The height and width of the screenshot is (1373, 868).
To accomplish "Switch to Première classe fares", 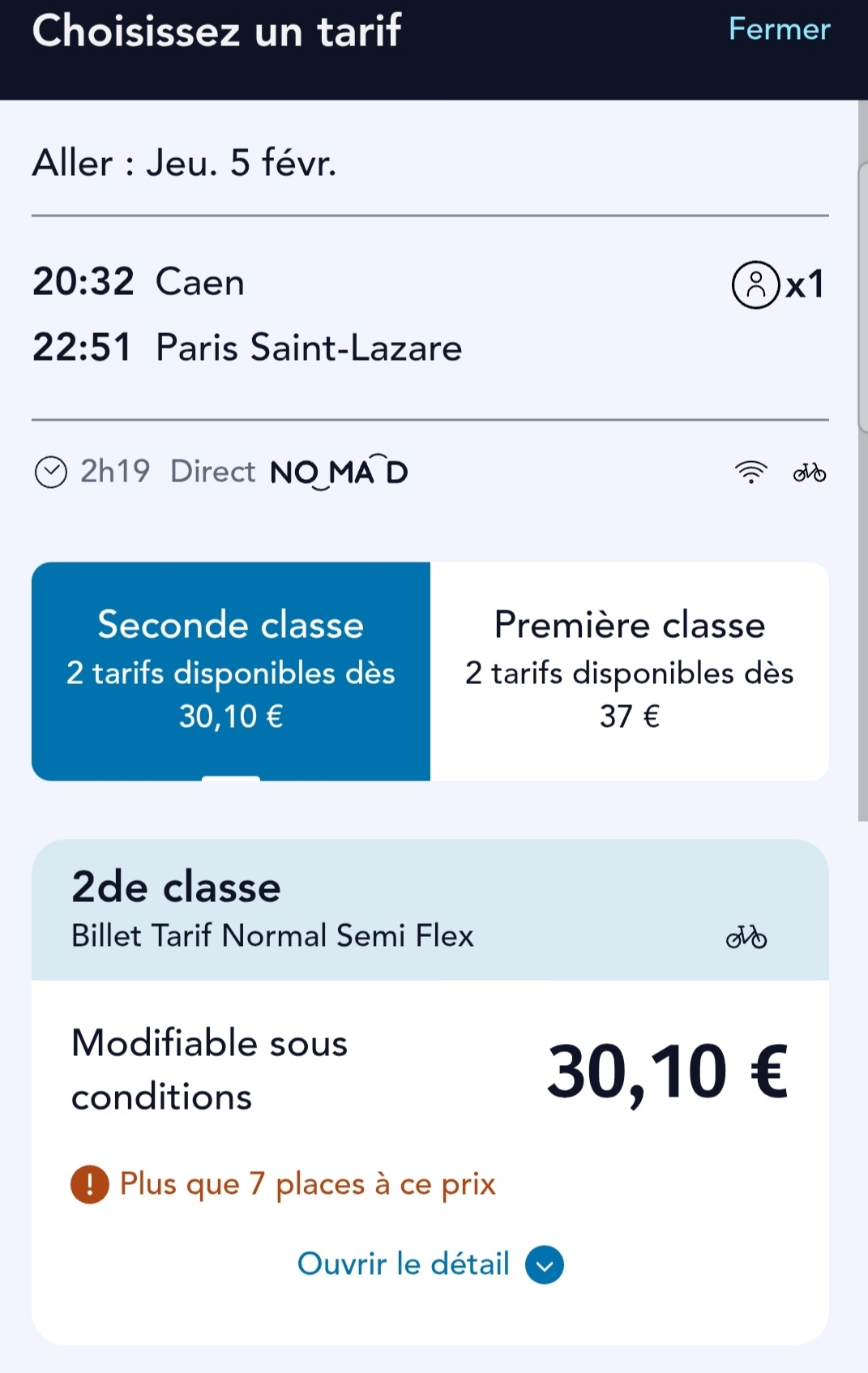I will point(629,670).
